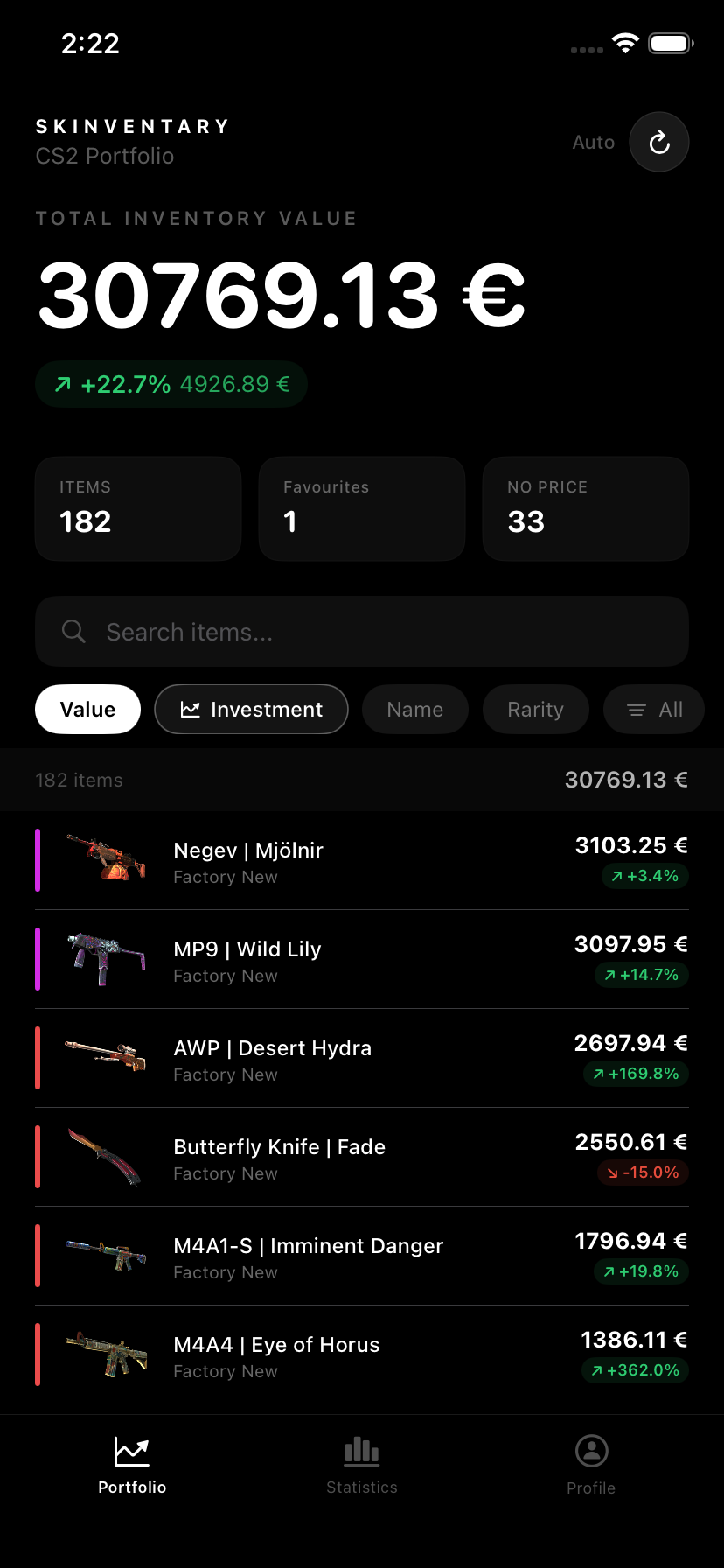This screenshot has height=1568, width=724.
Task: Enable Auto refresh
Action: pos(594,142)
